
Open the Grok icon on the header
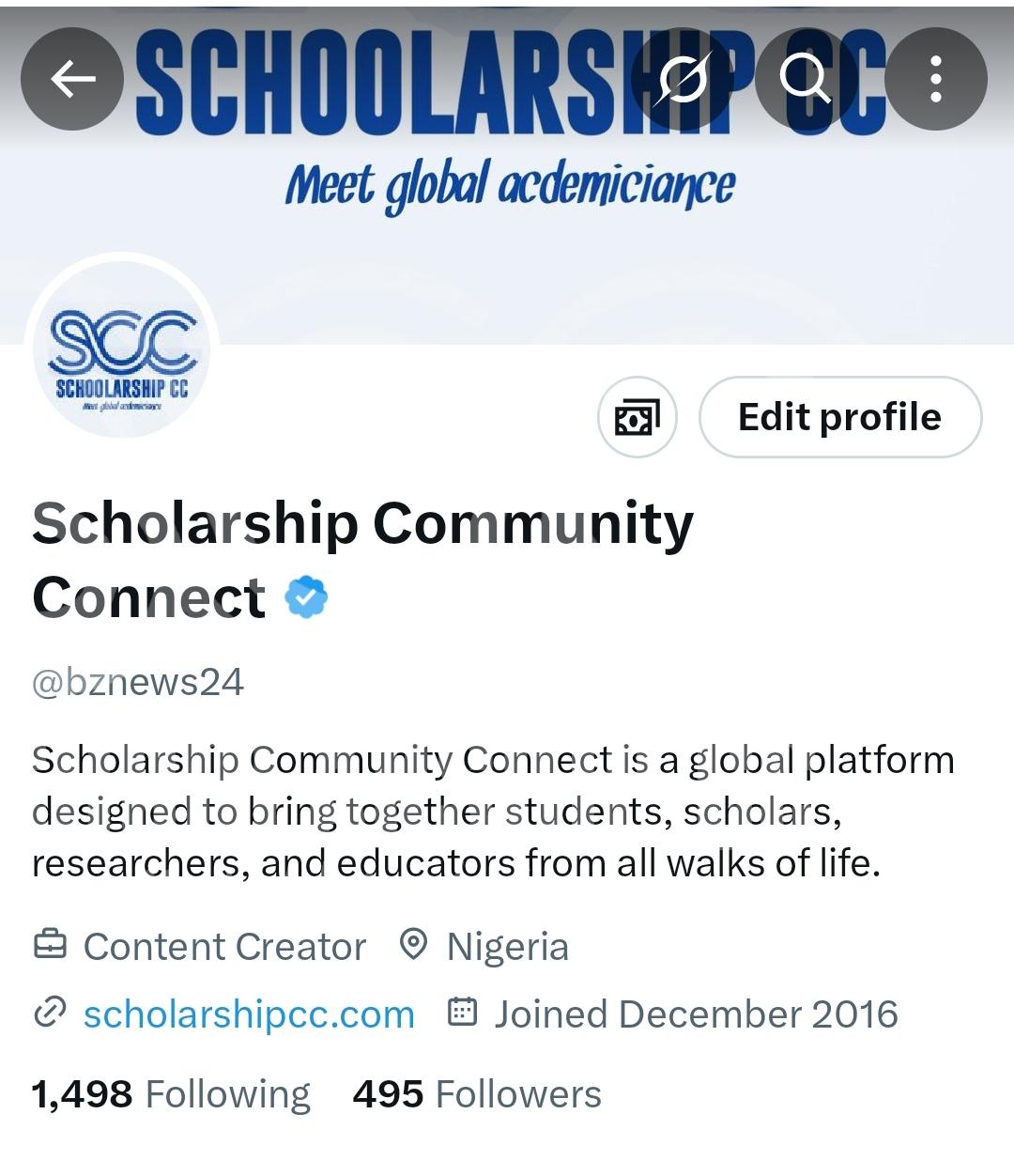point(683,79)
